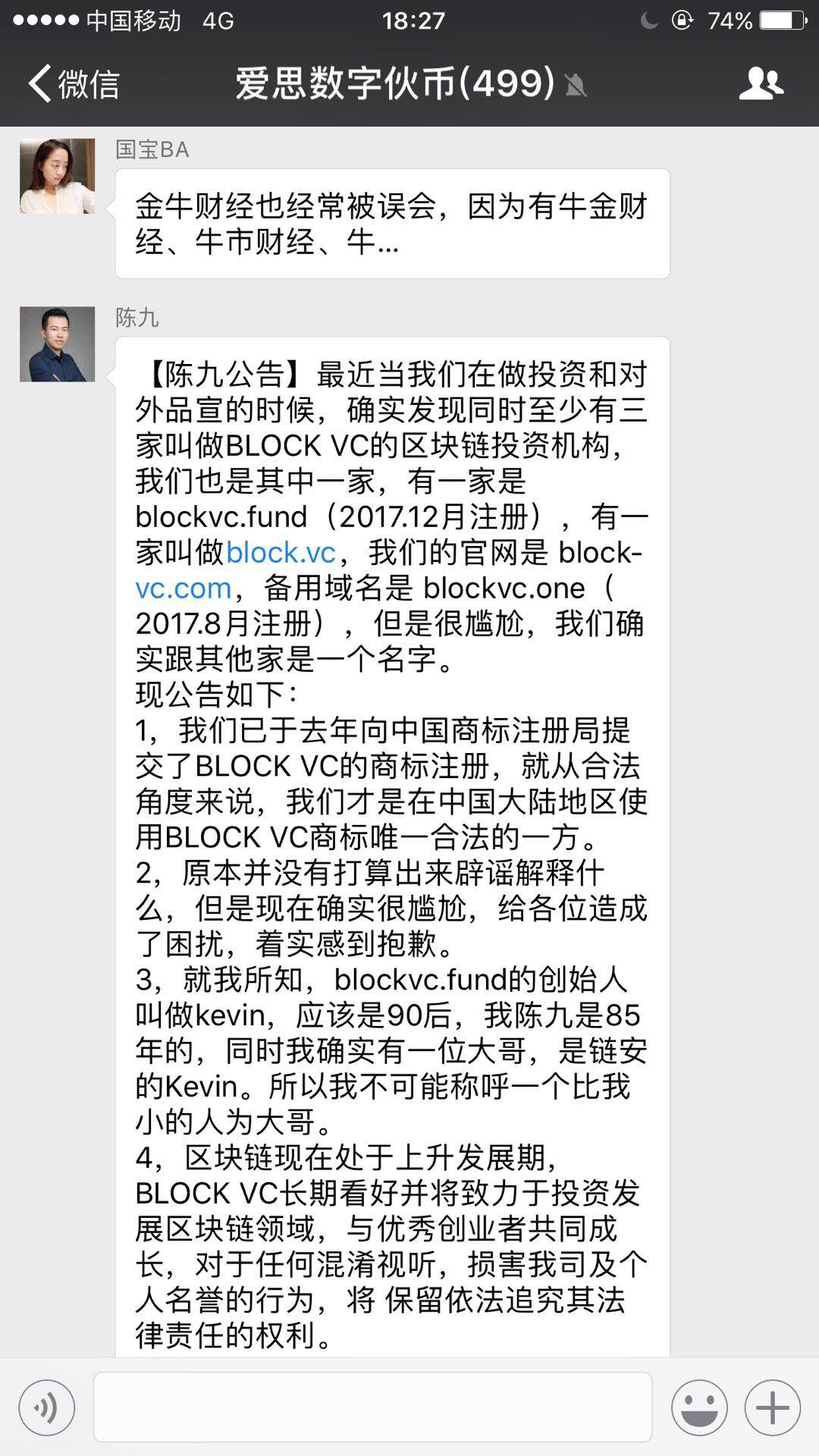Switch to voice message input
Screen dimensions: 819x1456
tap(47, 1407)
